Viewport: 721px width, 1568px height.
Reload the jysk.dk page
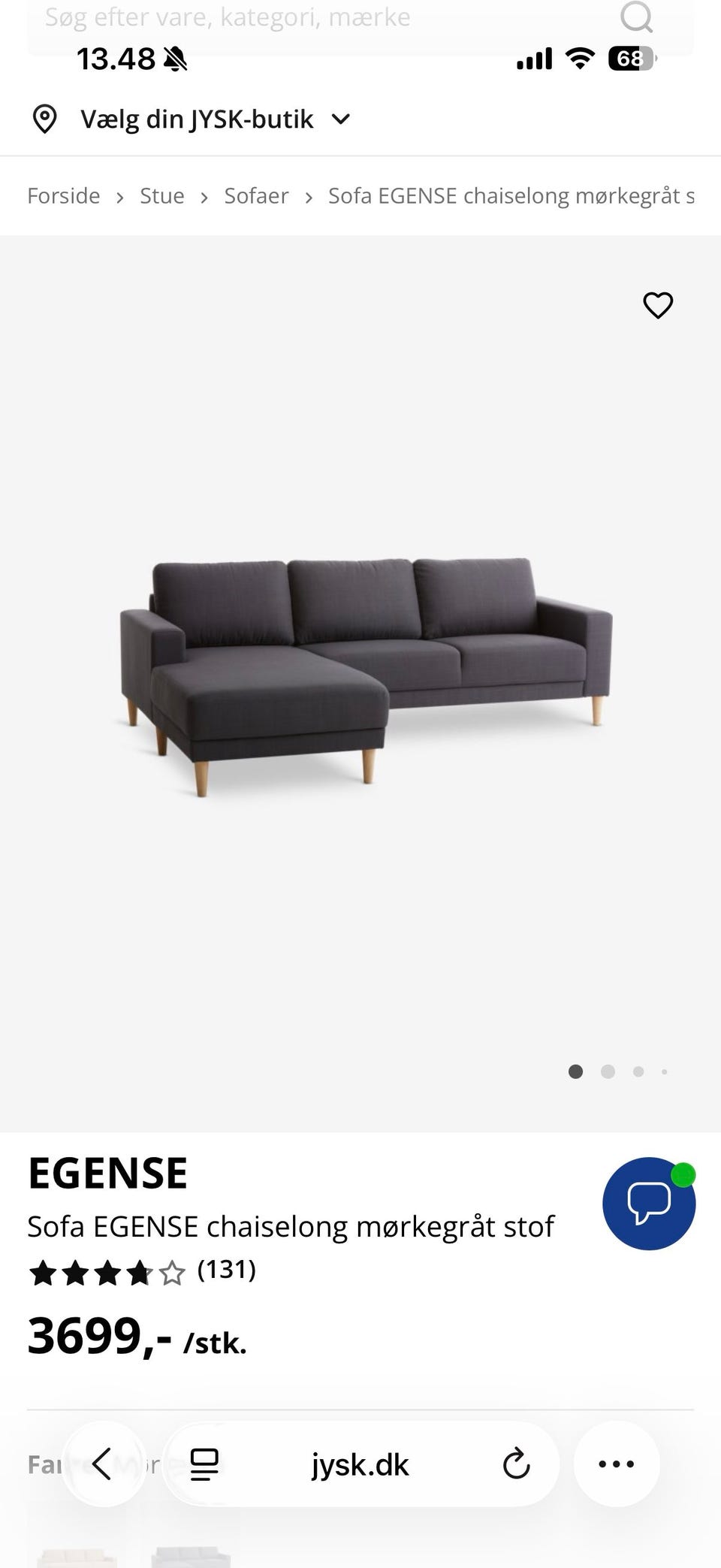(x=516, y=1464)
